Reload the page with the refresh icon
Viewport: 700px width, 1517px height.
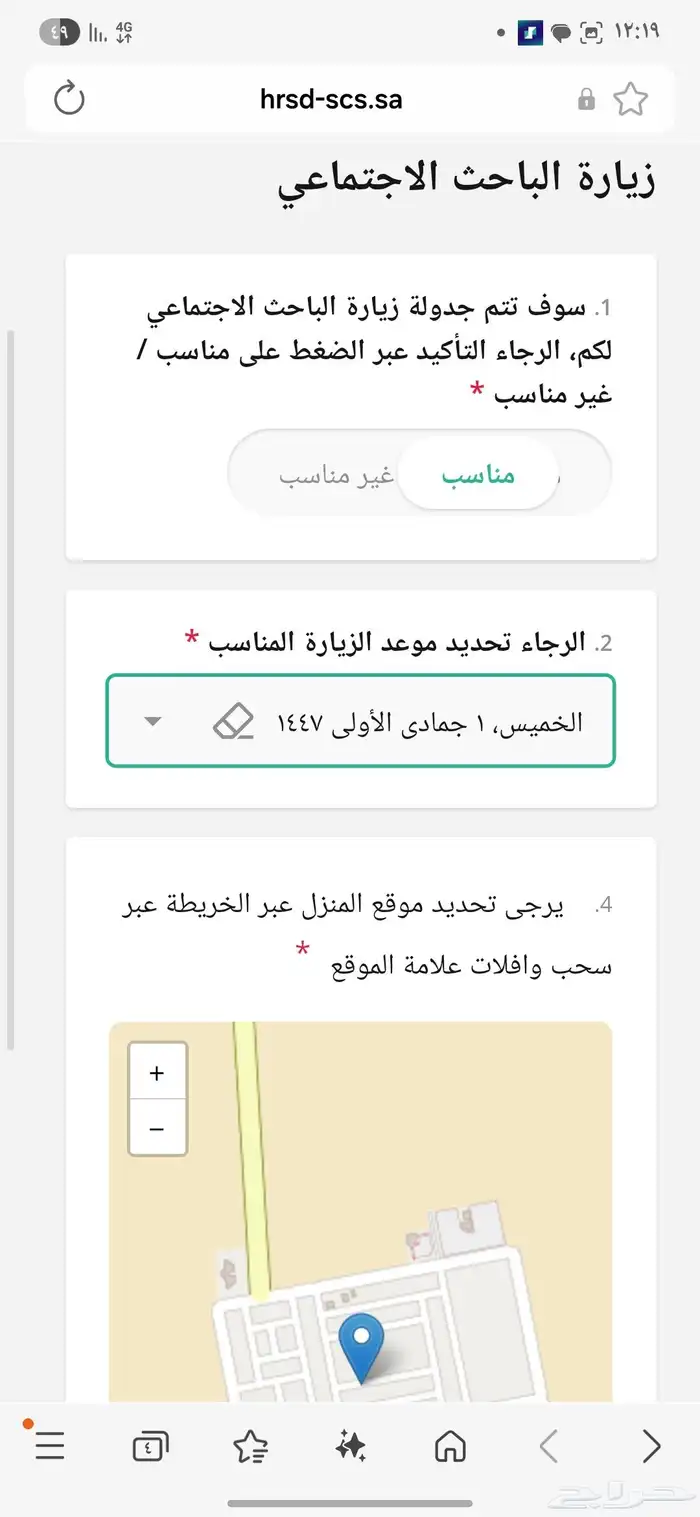pos(69,99)
